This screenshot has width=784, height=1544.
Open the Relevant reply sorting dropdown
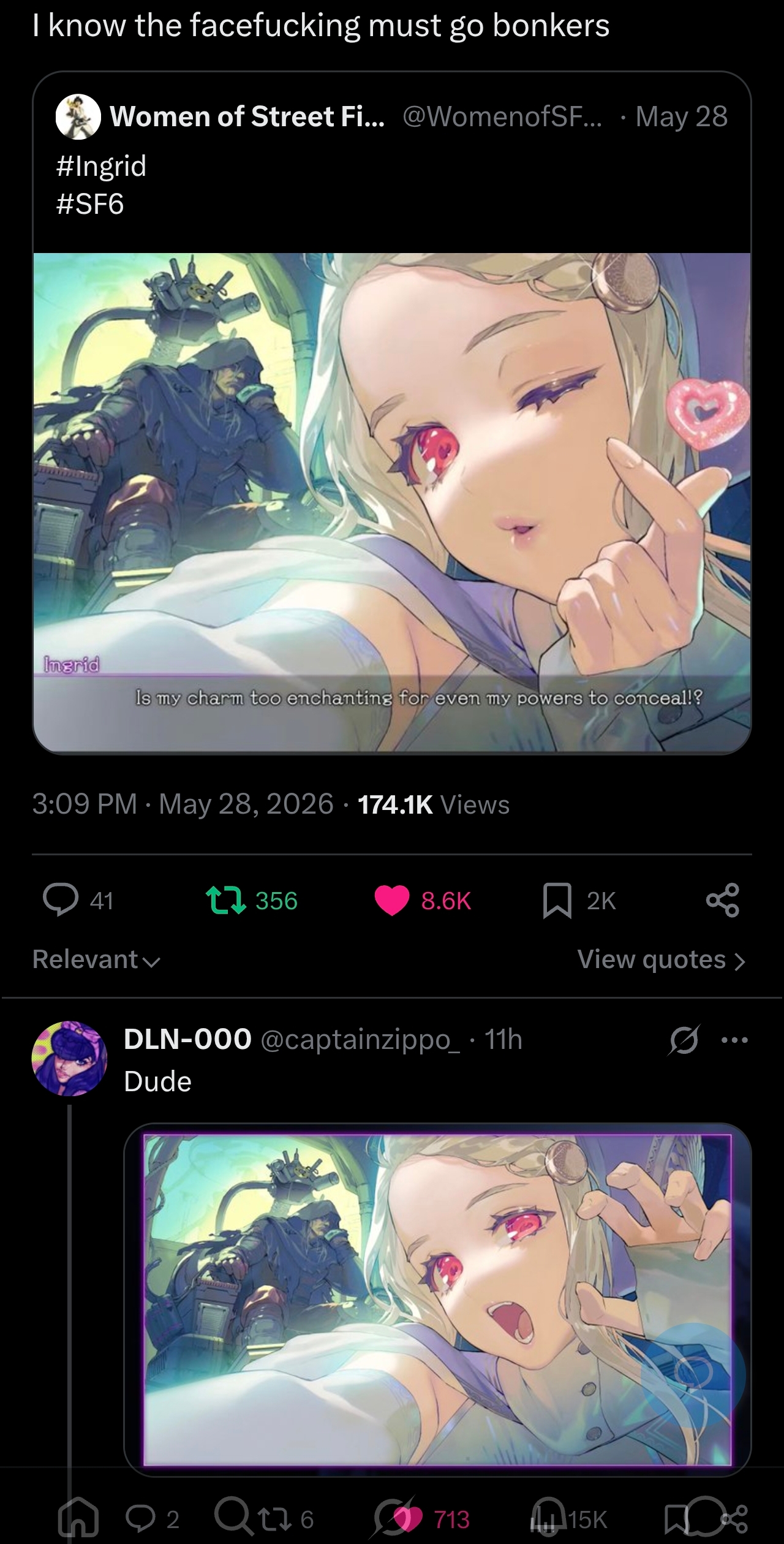coord(96,959)
